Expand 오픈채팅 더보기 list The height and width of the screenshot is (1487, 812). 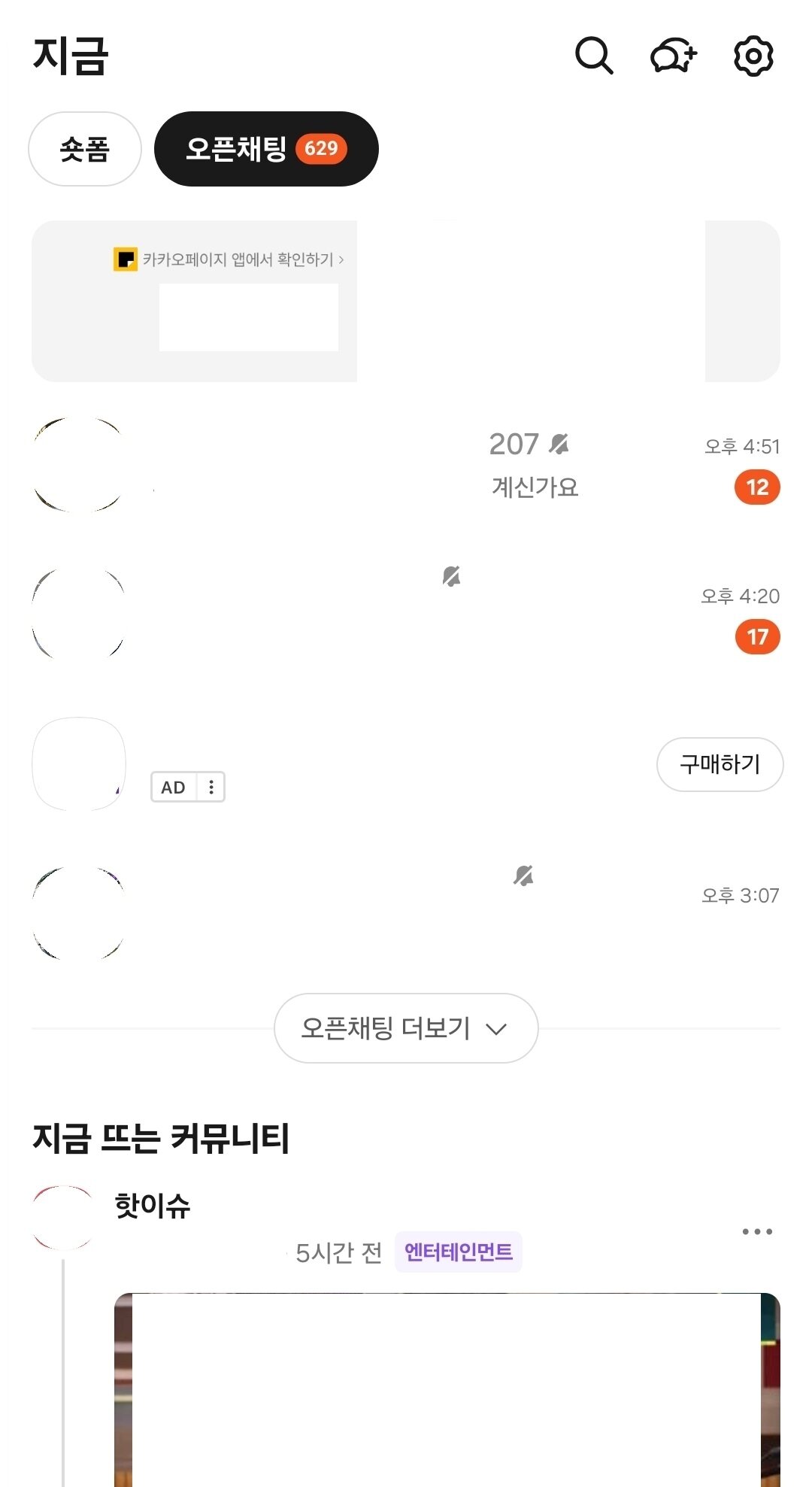(x=405, y=1027)
